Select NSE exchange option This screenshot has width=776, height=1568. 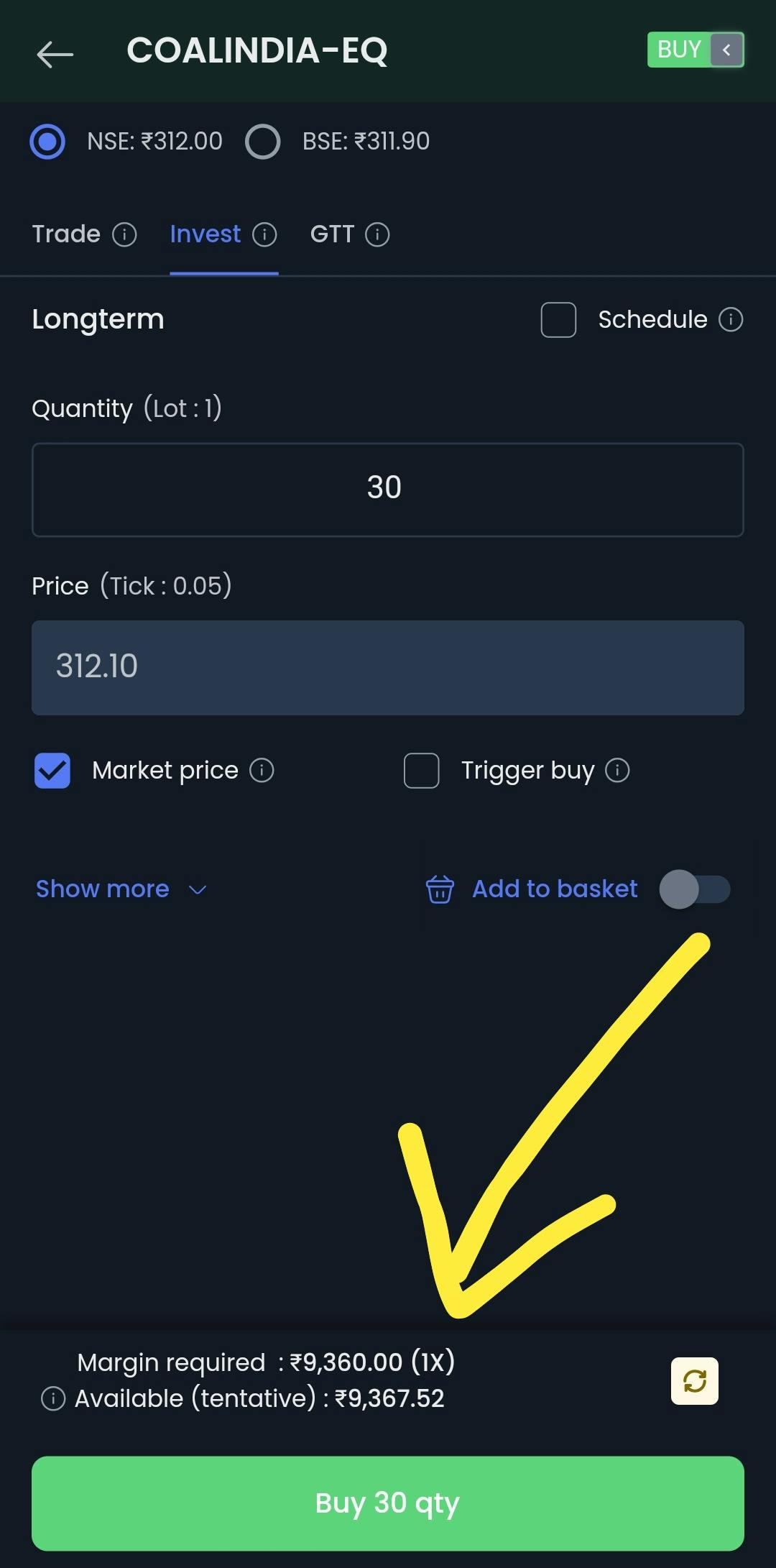tap(47, 142)
